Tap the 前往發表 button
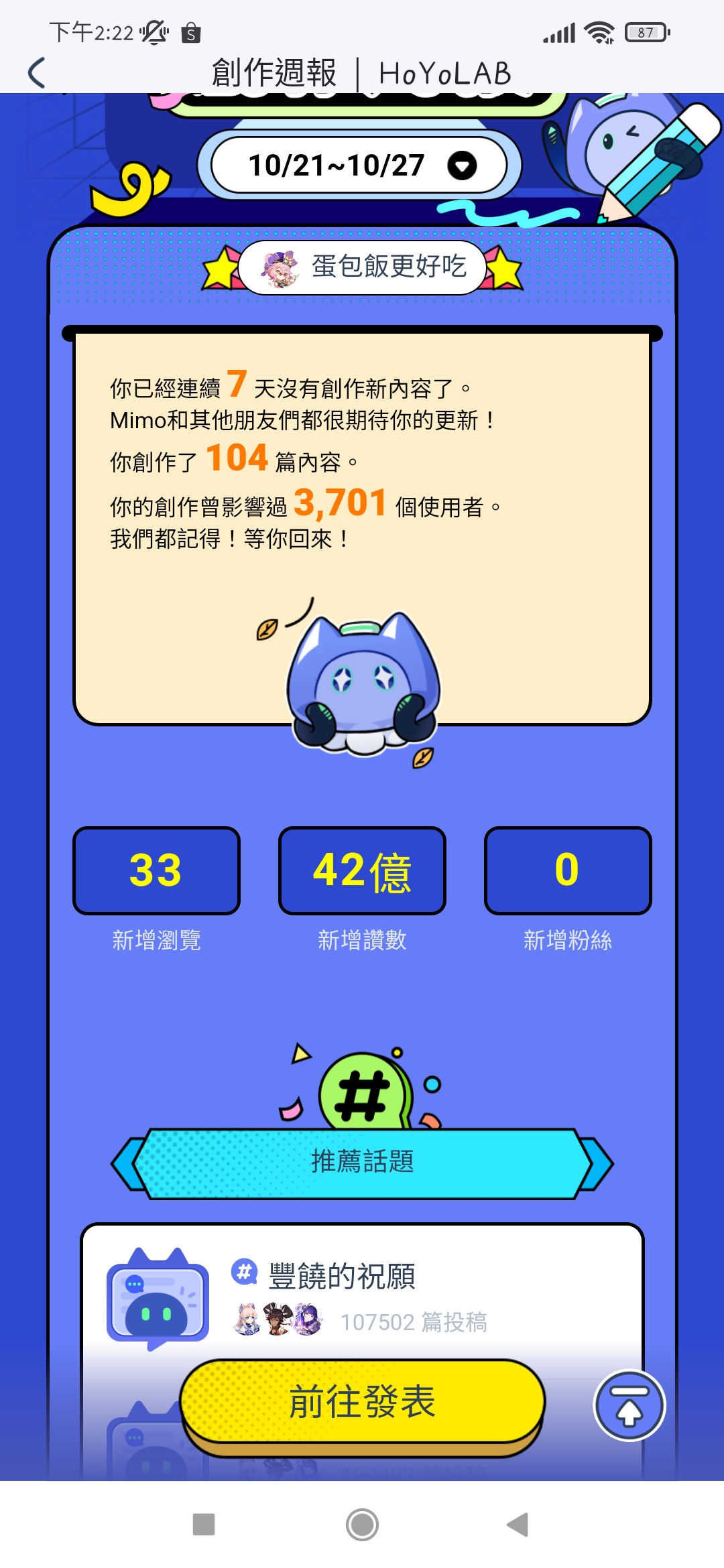 [362, 1402]
